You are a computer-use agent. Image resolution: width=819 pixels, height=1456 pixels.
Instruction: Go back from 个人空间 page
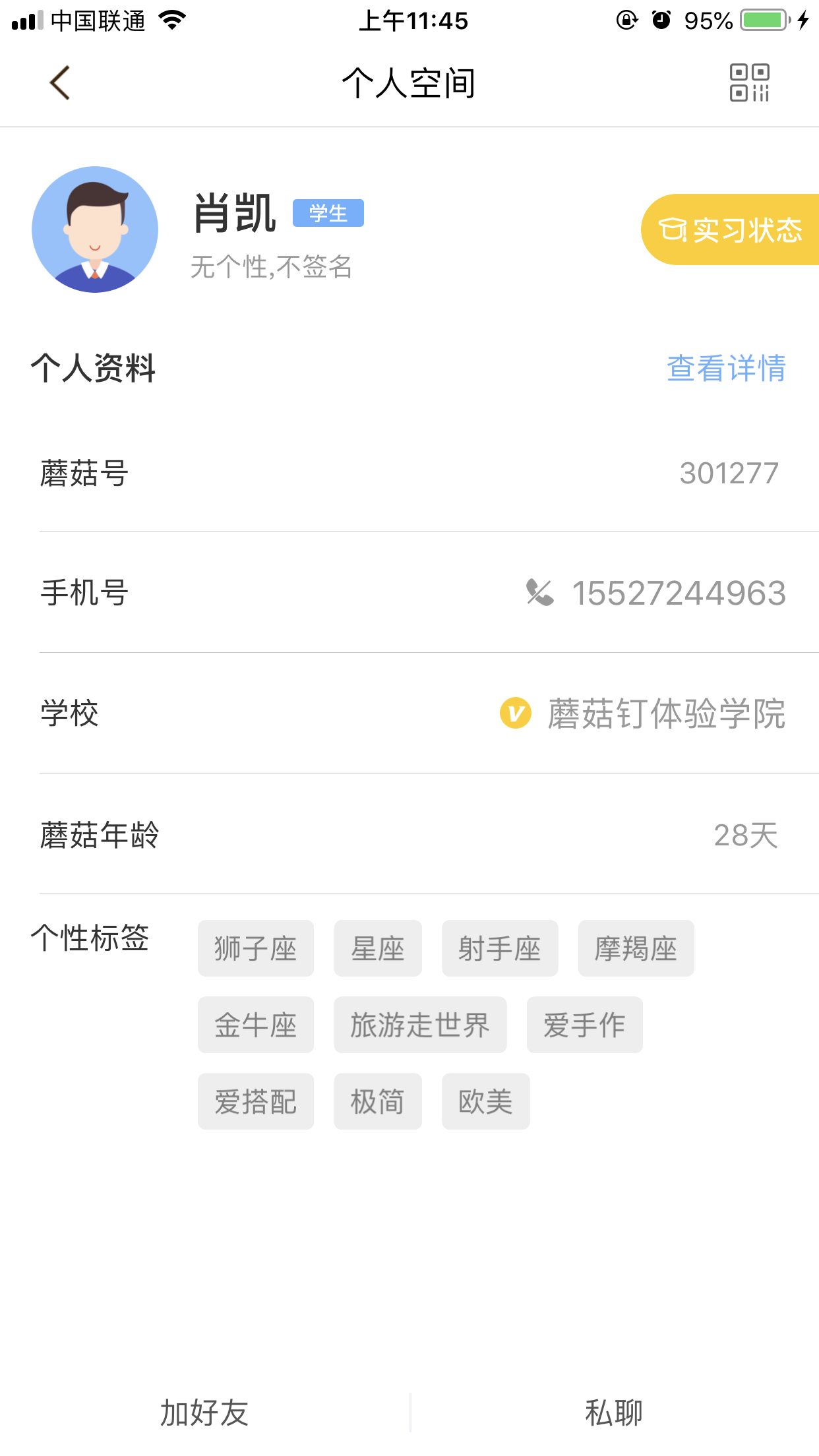click(x=60, y=83)
